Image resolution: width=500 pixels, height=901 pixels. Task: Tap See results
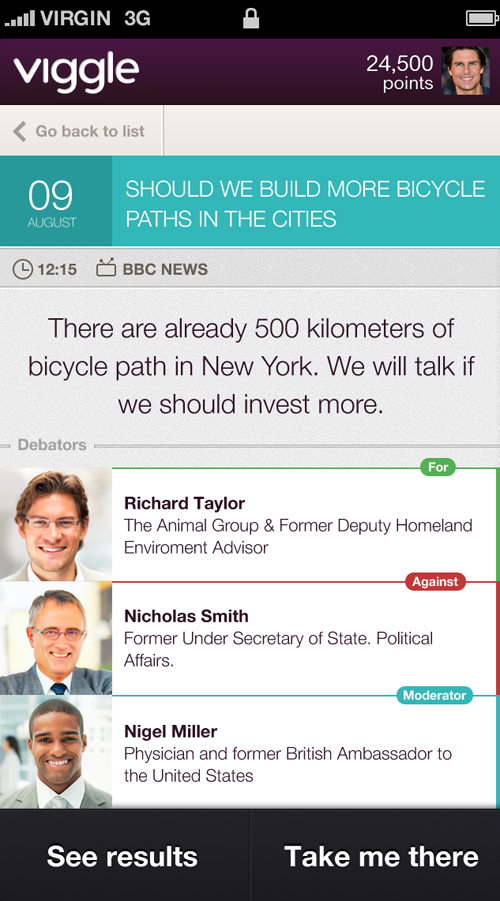pos(125,856)
